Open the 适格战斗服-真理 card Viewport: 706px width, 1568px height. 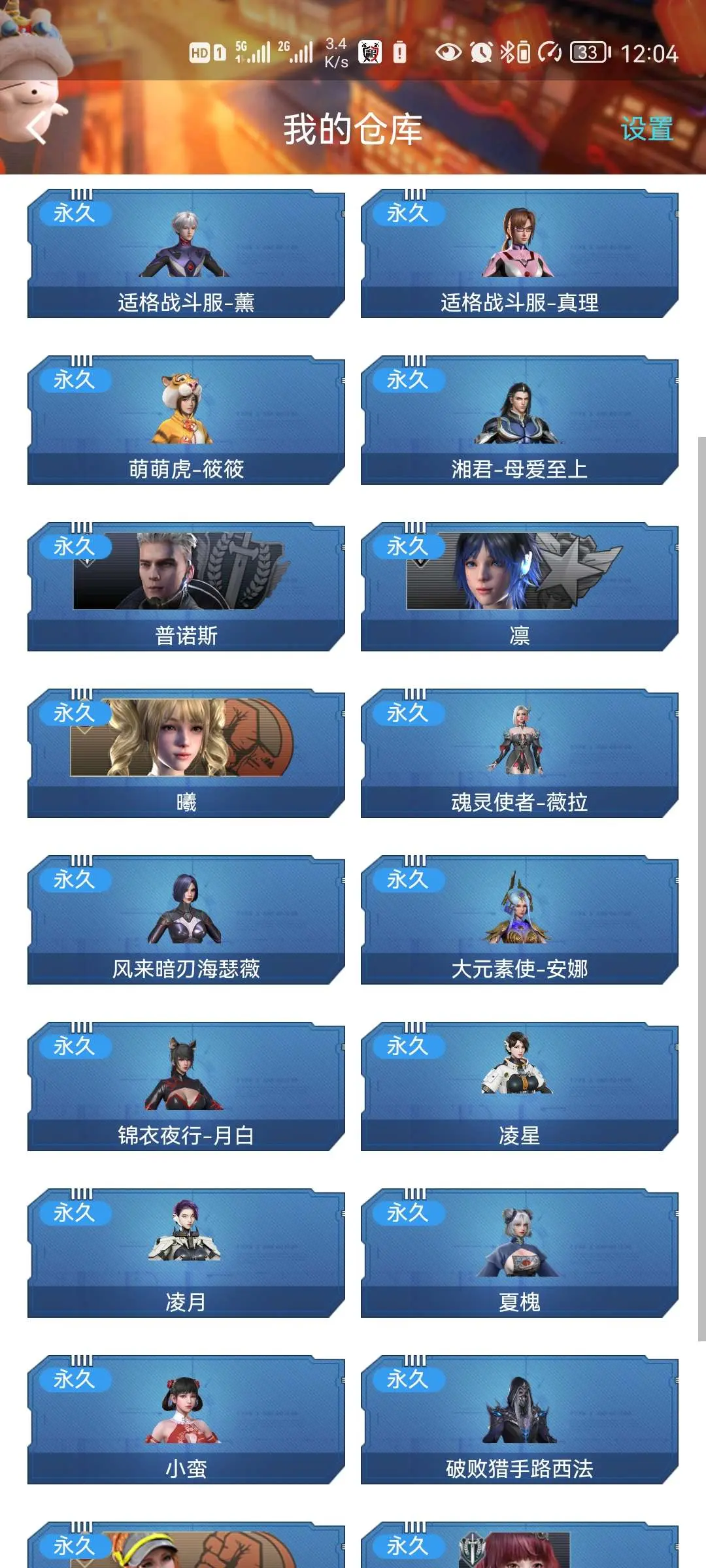(520, 253)
